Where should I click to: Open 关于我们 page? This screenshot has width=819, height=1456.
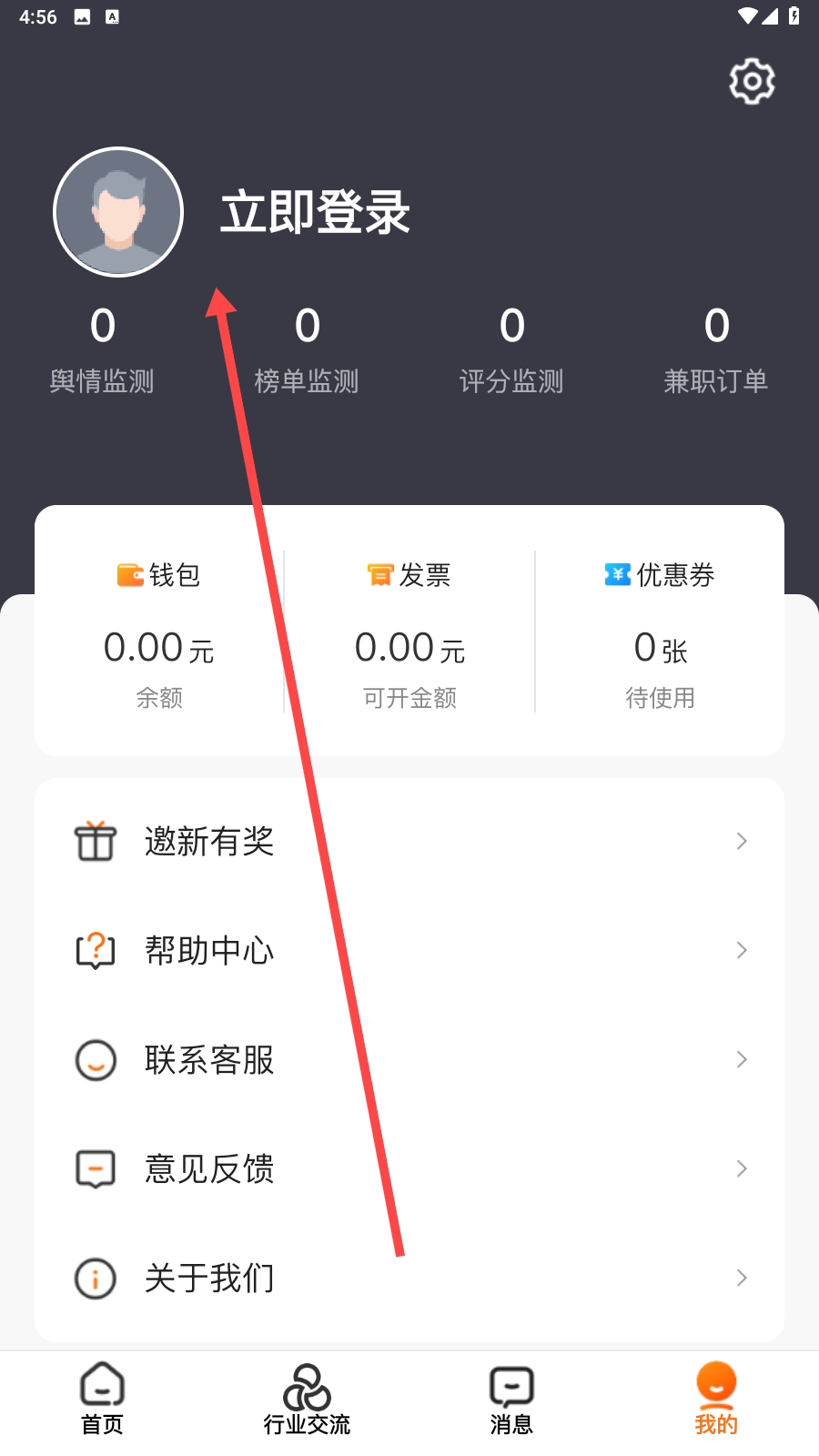tap(409, 1278)
